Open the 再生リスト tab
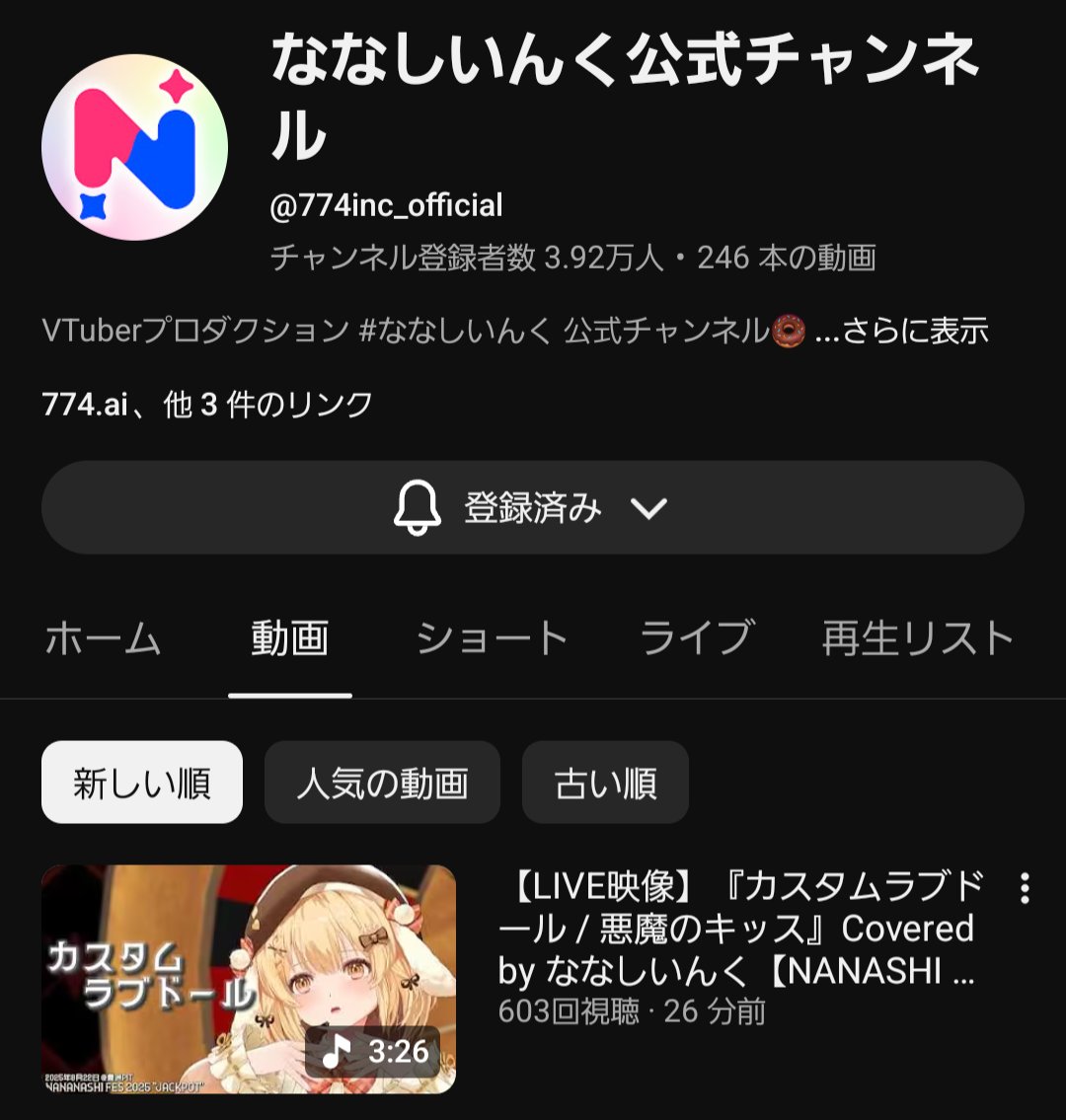Viewport: 1066px width, 1120px height. 918,637
